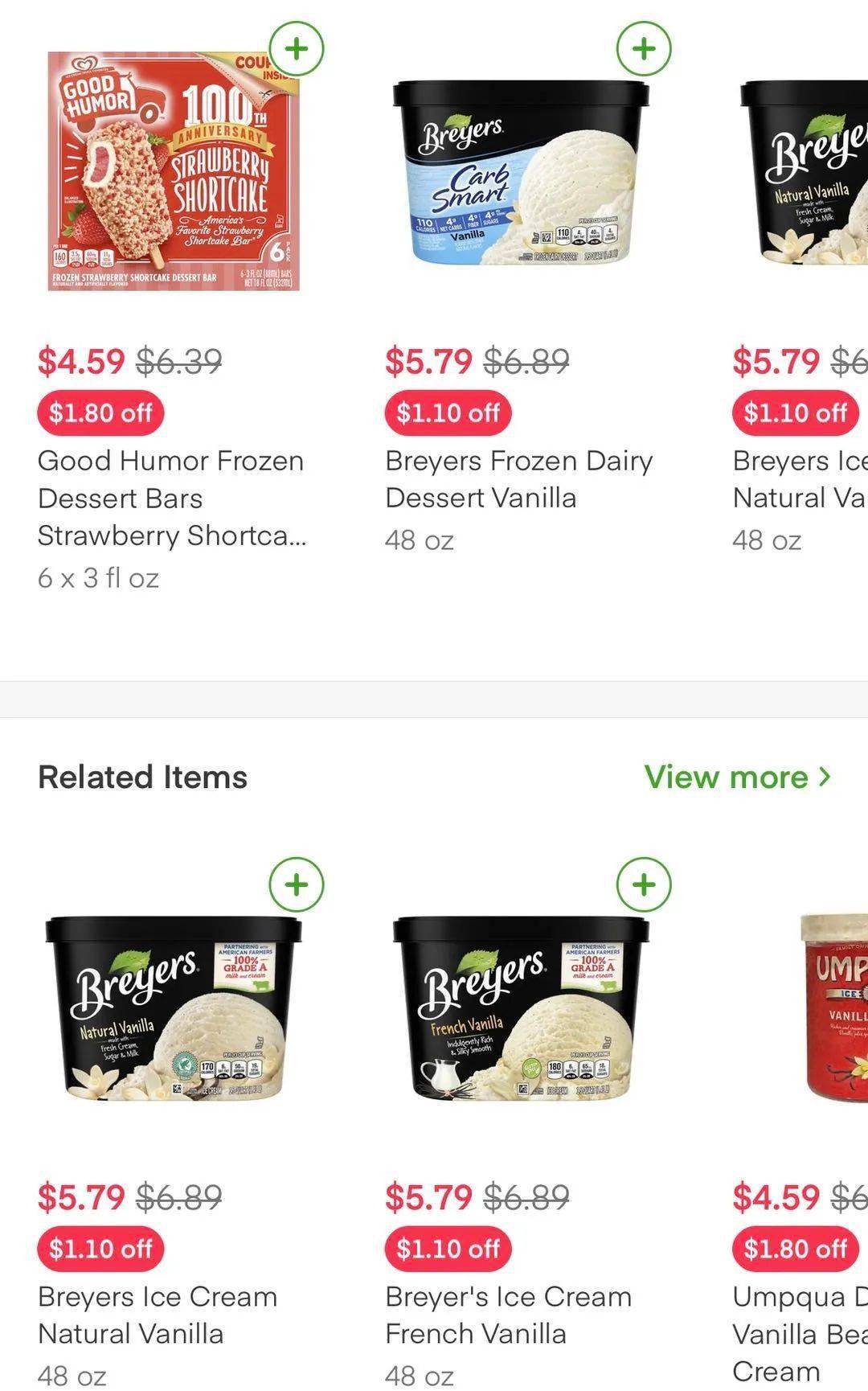Add Breyers Carb Smart Vanilla to cart
Image resolution: width=868 pixels, height=1391 pixels.
[x=643, y=48]
